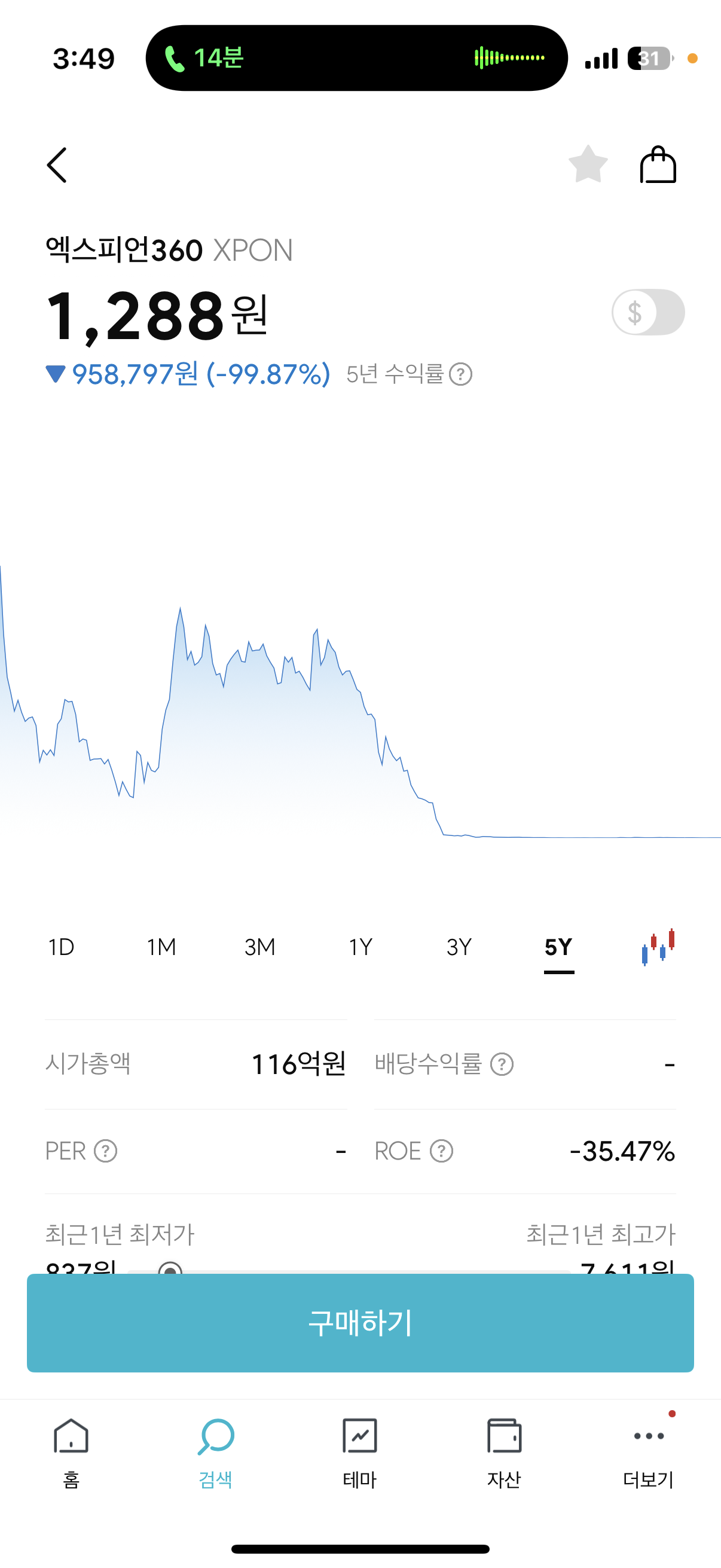Select the 1Y chart period
This screenshot has width=721, height=1568.
click(x=360, y=947)
